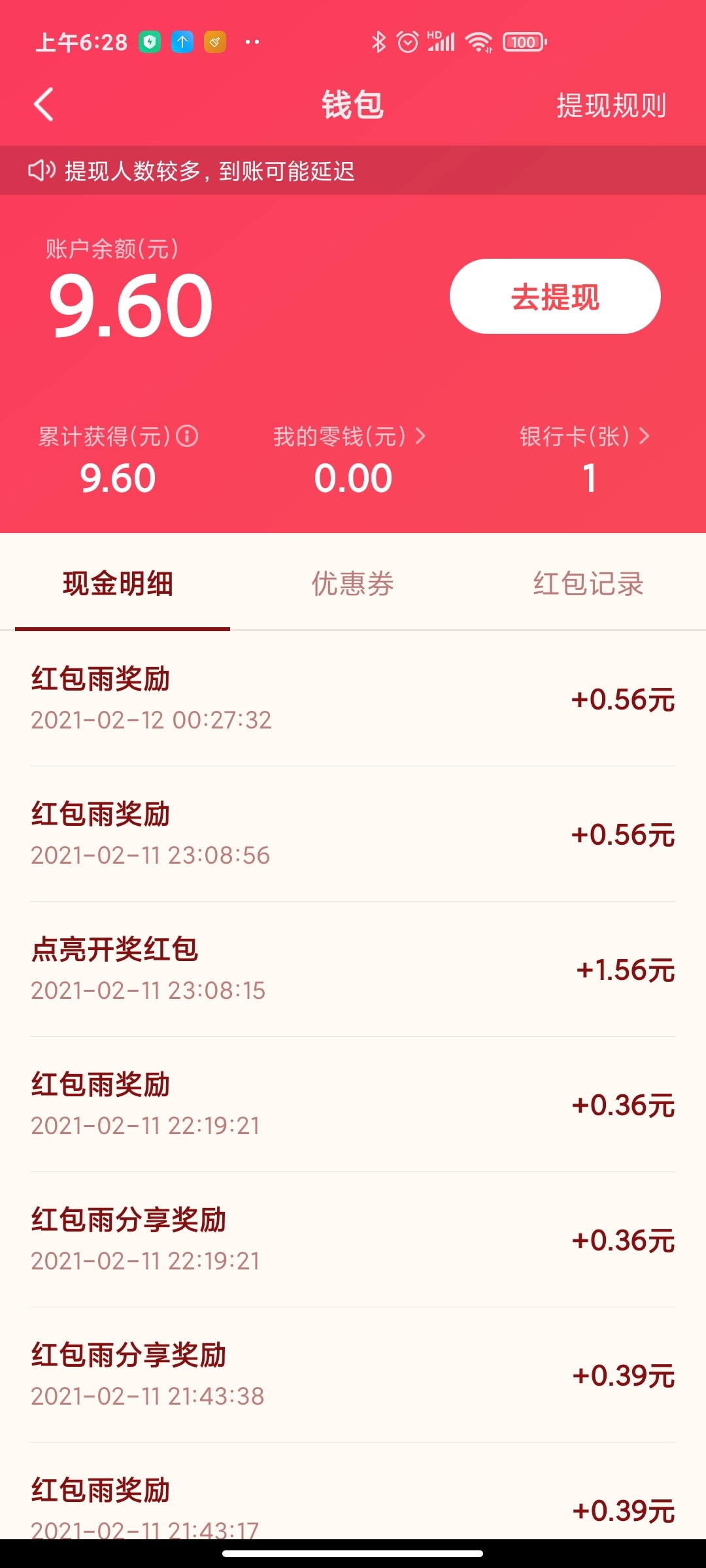Switch to the 优惠券 tab

click(353, 583)
